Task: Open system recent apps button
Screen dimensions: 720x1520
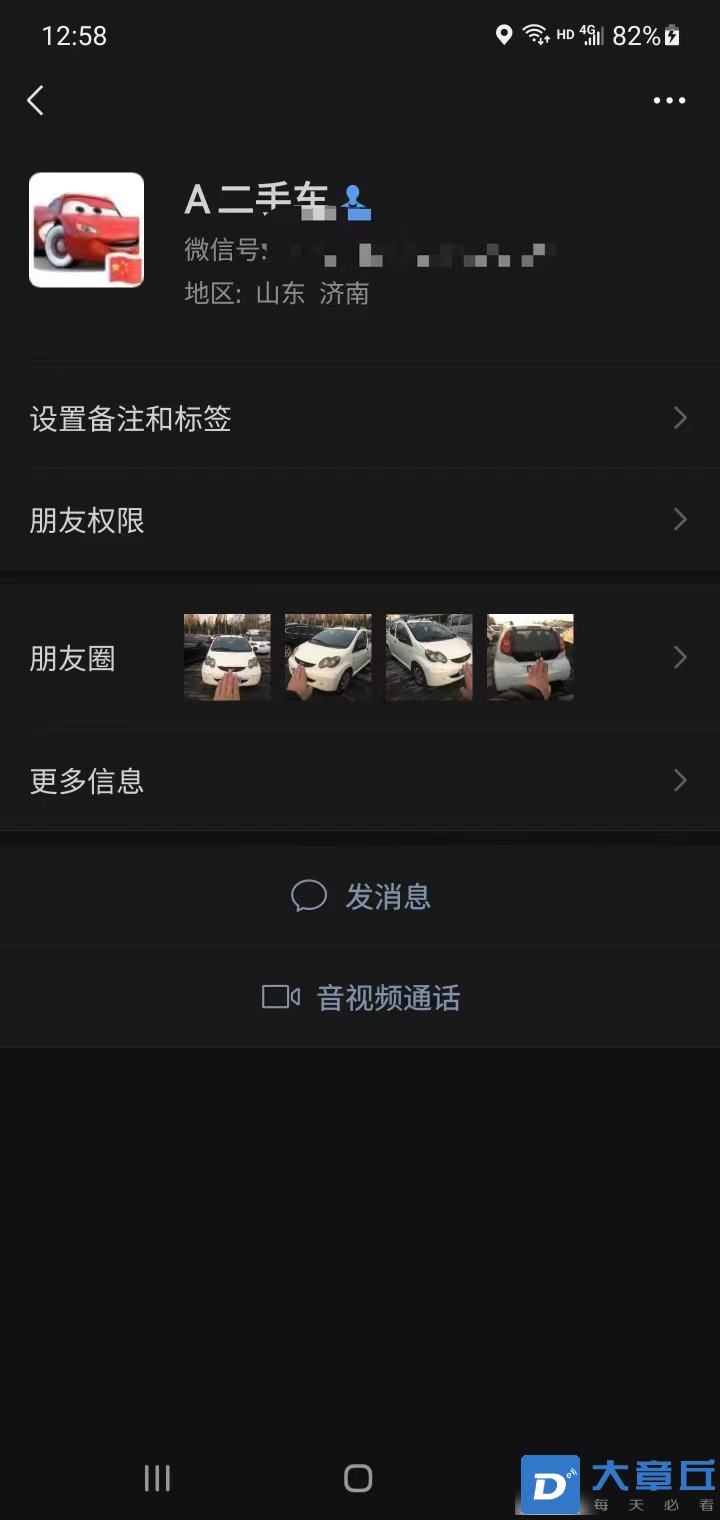Action: [157, 1478]
